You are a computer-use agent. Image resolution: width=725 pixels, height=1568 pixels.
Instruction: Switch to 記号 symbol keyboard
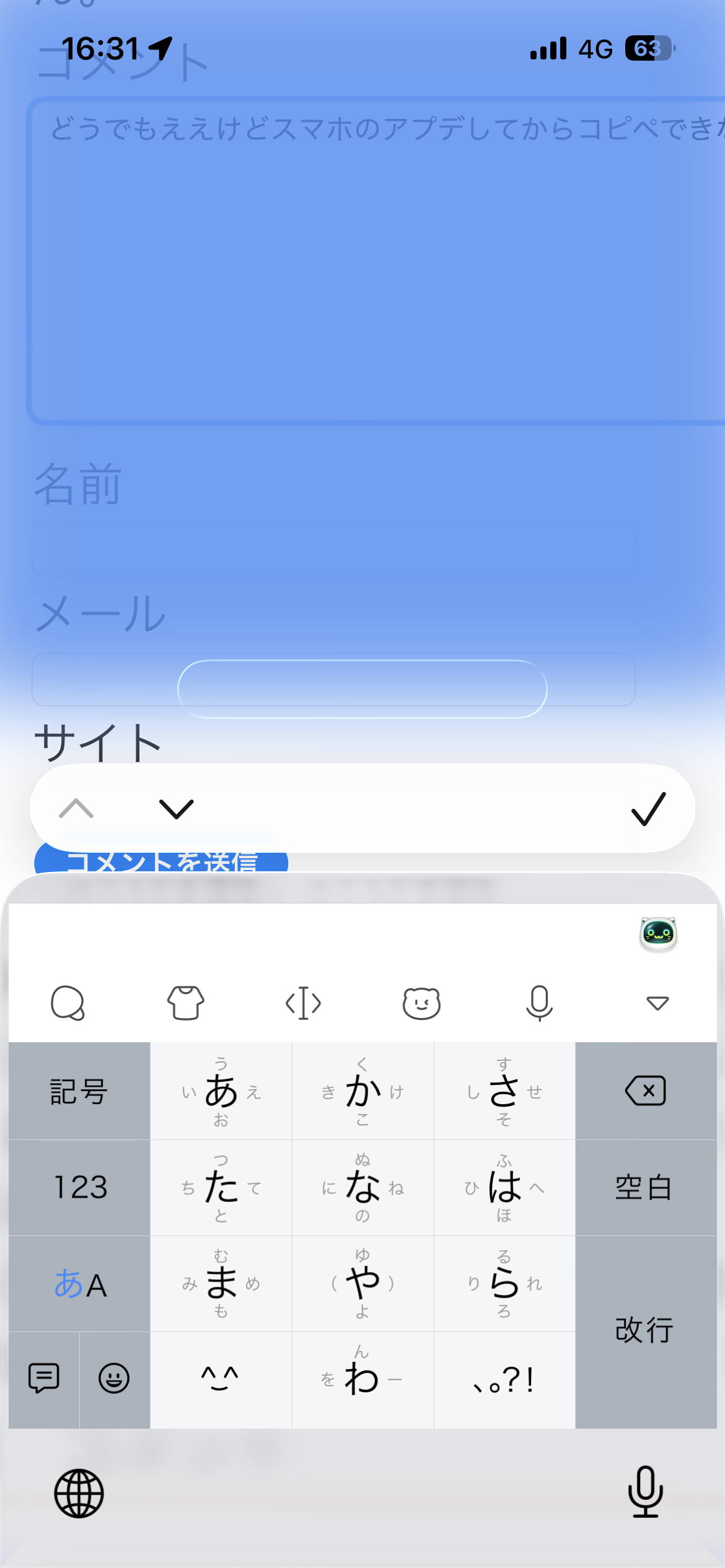[x=79, y=1091]
